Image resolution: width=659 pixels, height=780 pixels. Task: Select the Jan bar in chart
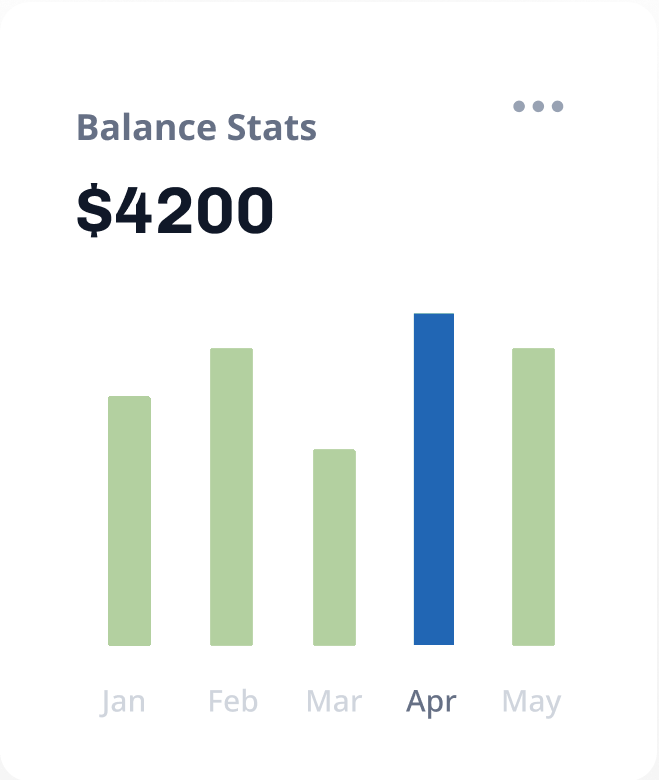coord(129,520)
